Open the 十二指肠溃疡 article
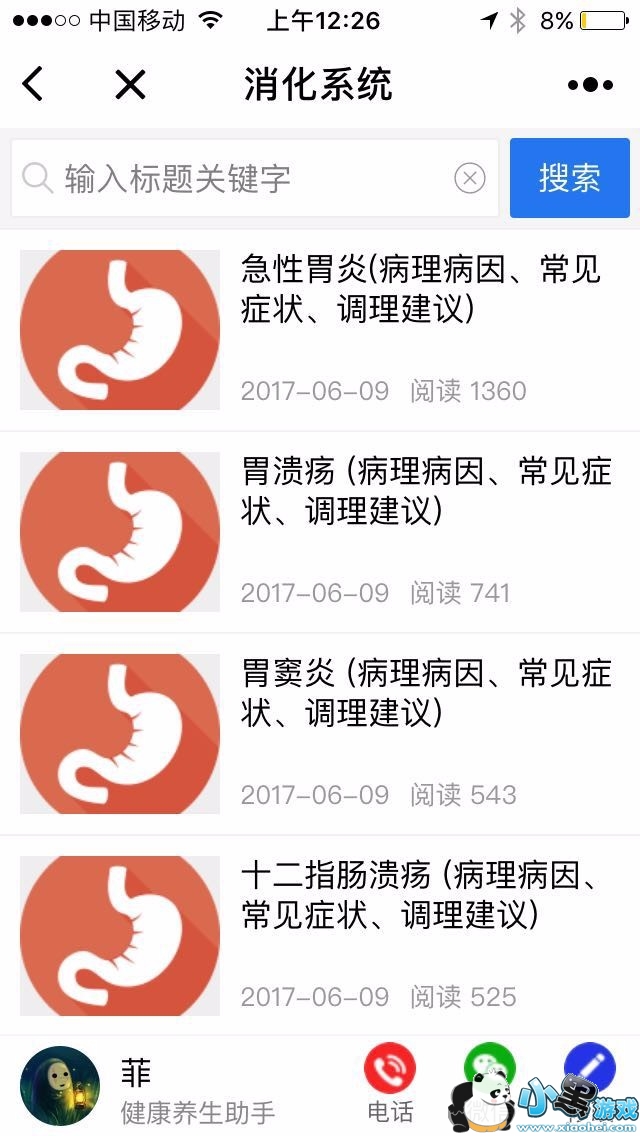 [420, 896]
